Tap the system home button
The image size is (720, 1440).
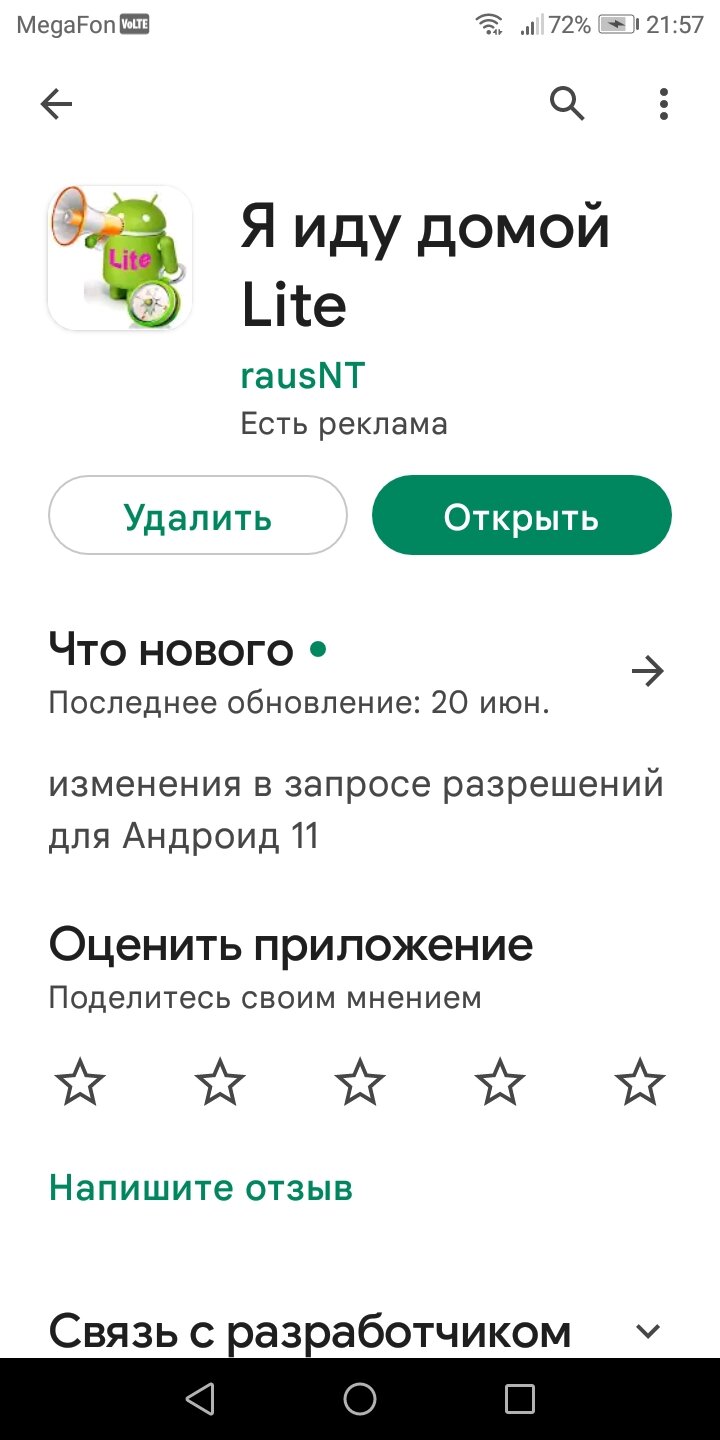pyautogui.click(x=360, y=1399)
